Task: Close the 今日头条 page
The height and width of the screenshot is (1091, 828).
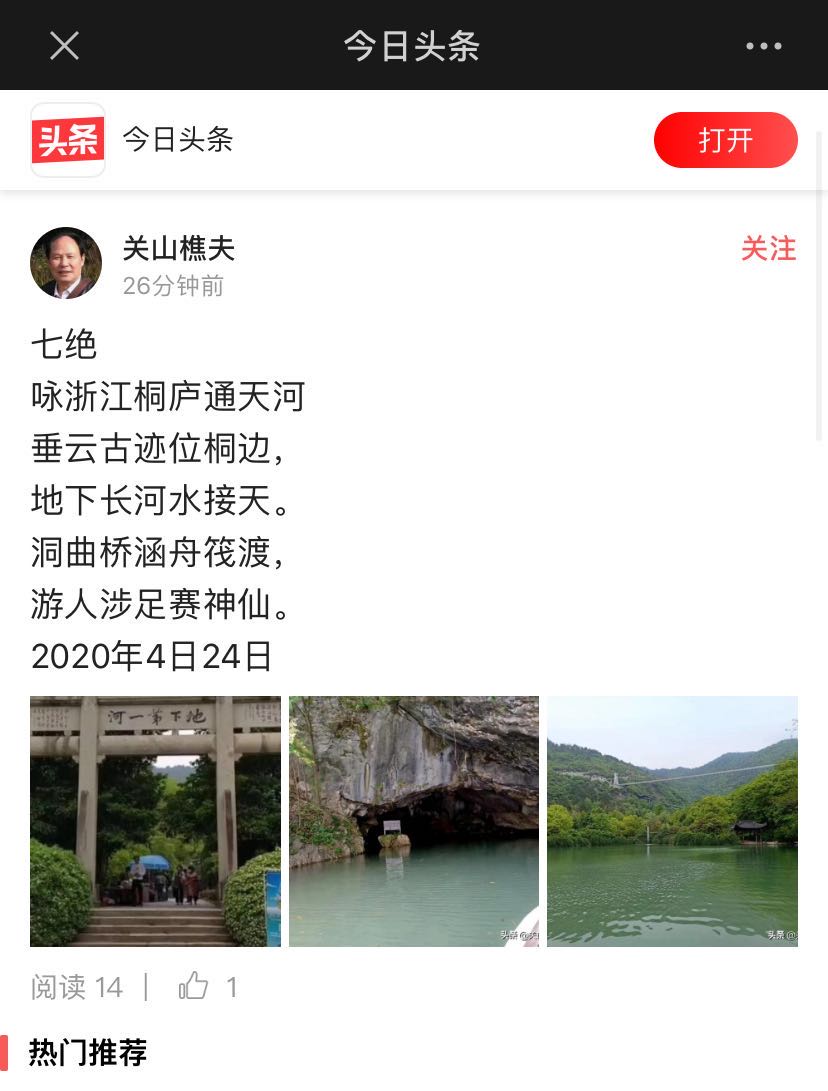Action: pyautogui.click(x=64, y=46)
